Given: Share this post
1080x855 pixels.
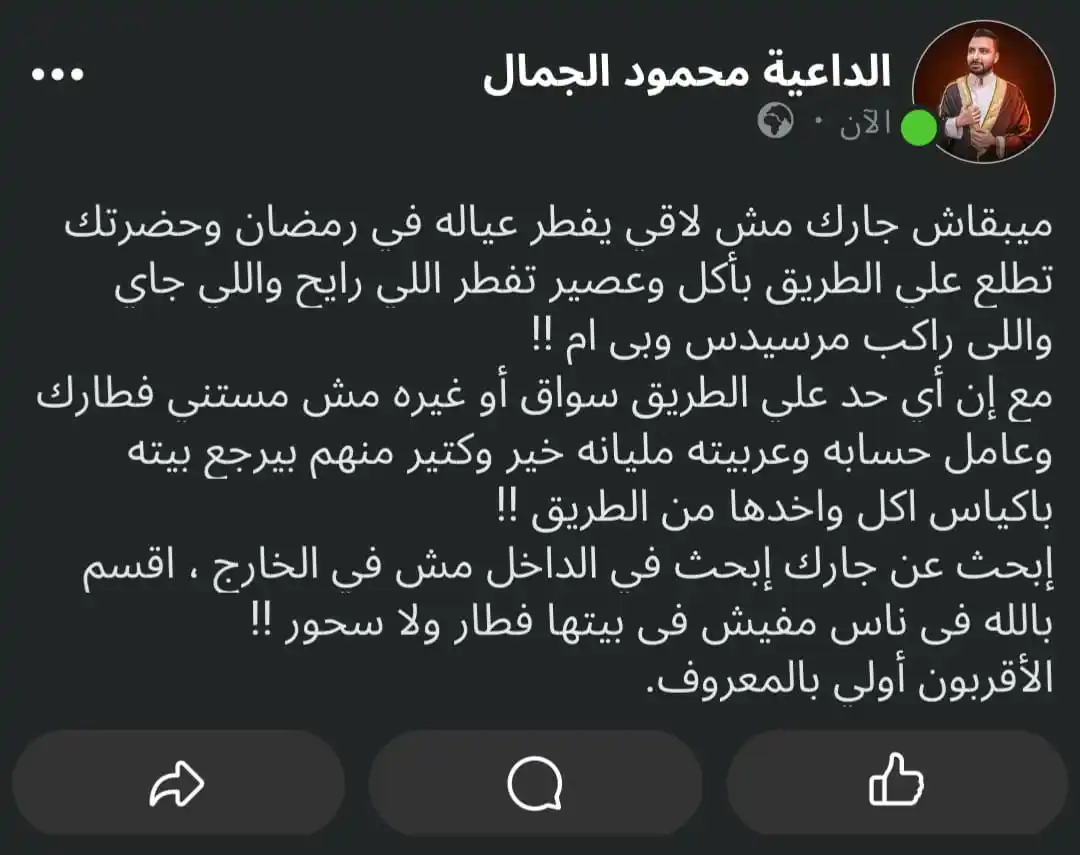Looking at the screenshot, I should coord(177,783).
